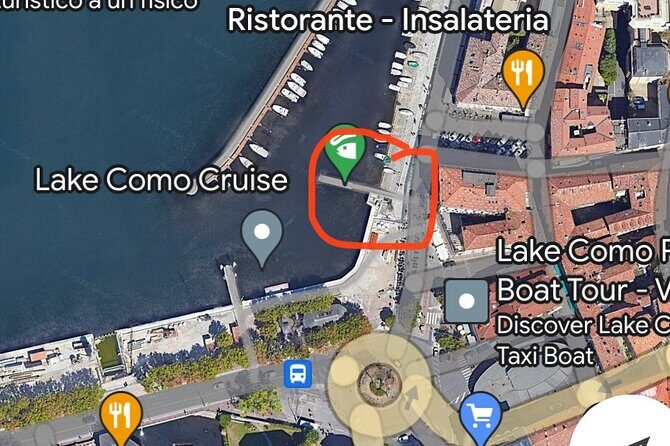This screenshot has width=670, height=446.
Task: Open the restaurant pin near the lakeside road
Action: pyautogui.click(x=120, y=414)
